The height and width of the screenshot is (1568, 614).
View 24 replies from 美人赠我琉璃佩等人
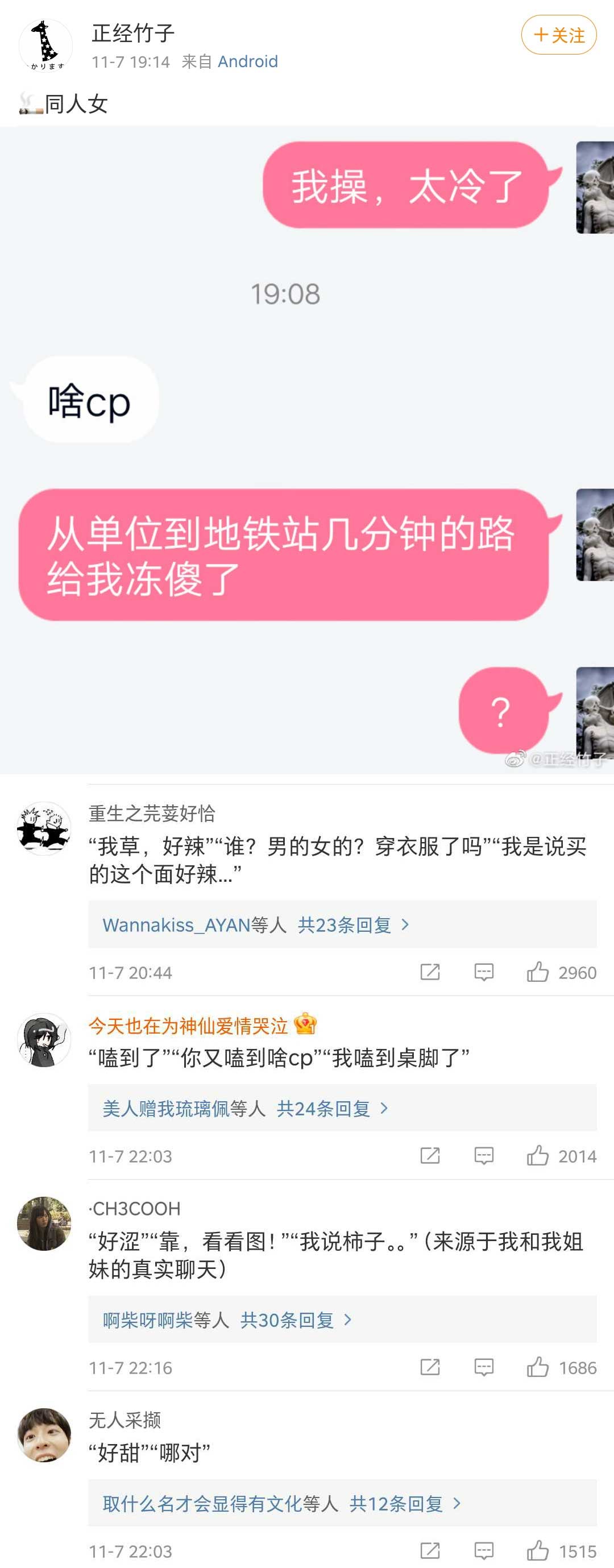click(322, 1109)
